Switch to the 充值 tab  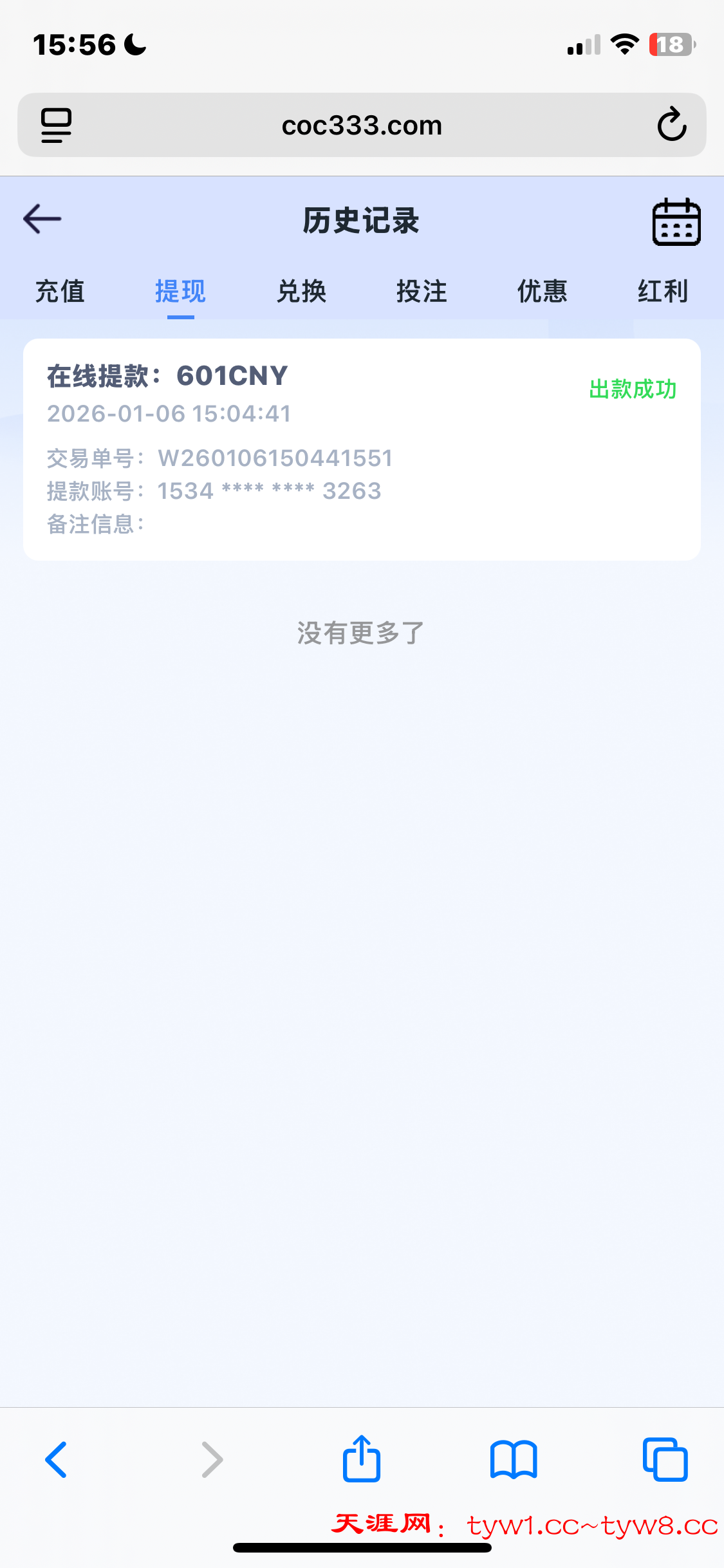(x=60, y=292)
